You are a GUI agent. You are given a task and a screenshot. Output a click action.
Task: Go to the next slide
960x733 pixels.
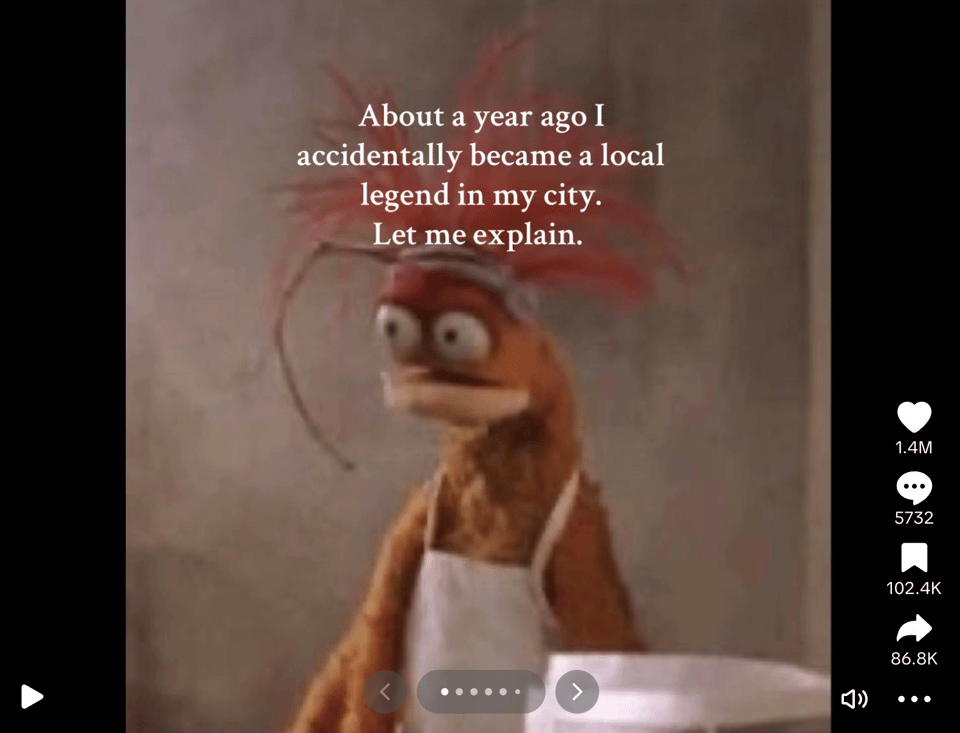click(x=577, y=691)
